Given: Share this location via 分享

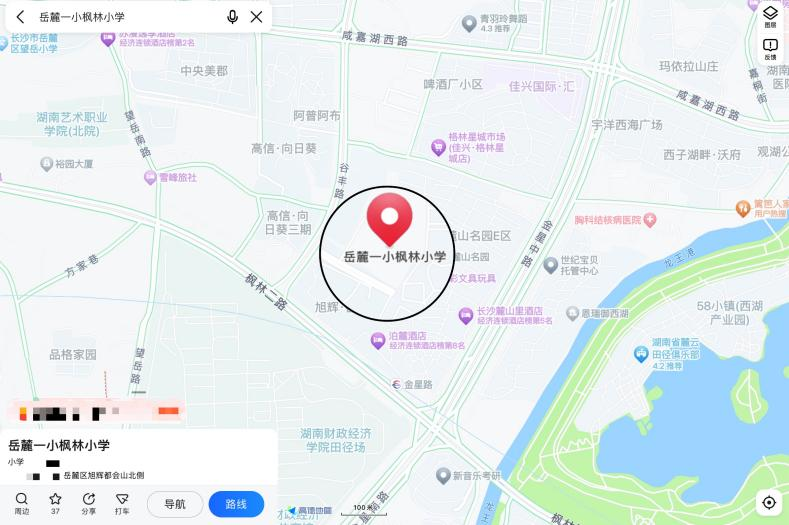Looking at the screenshot, I should [x=89, y=503].
